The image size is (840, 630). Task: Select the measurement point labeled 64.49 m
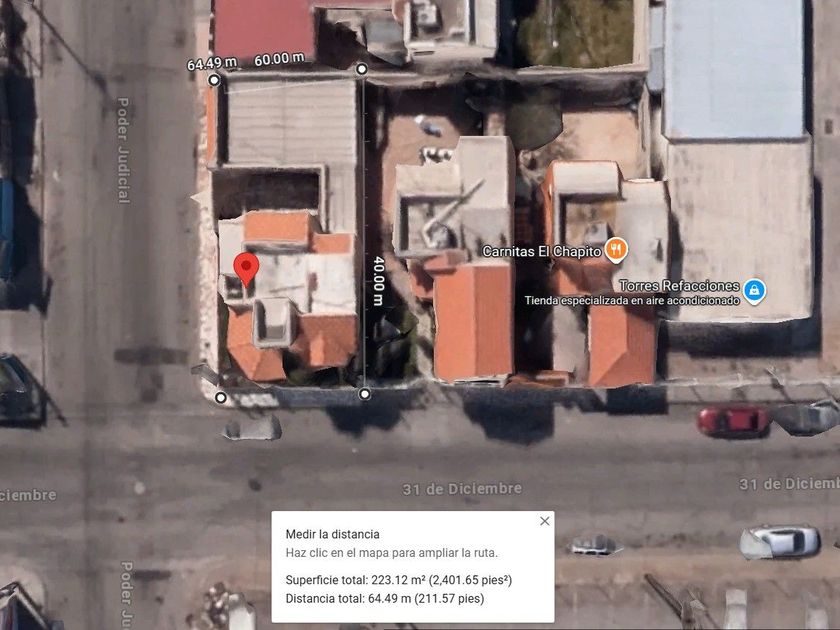pos(214,80)
